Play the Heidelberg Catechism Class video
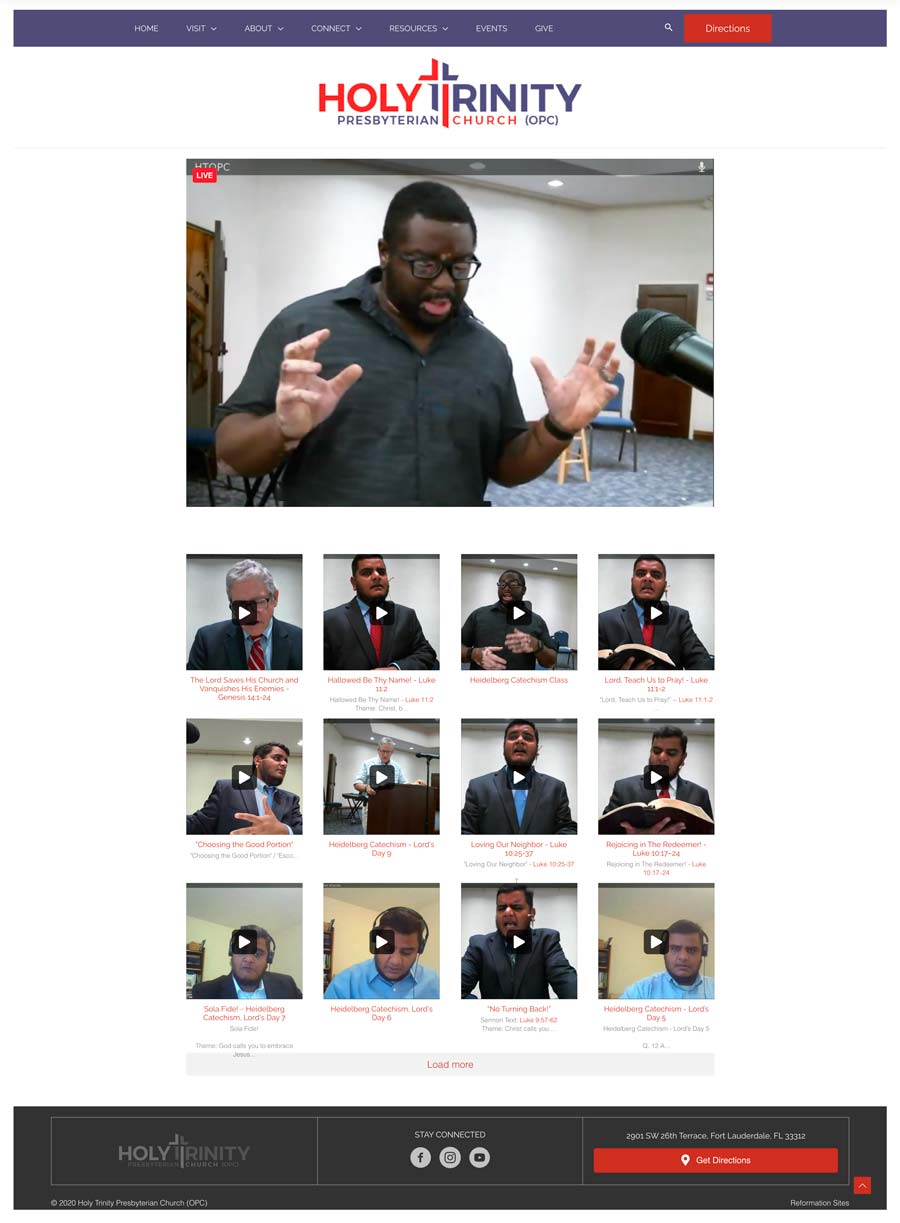Screen dimensions: 900x1223 518,612
